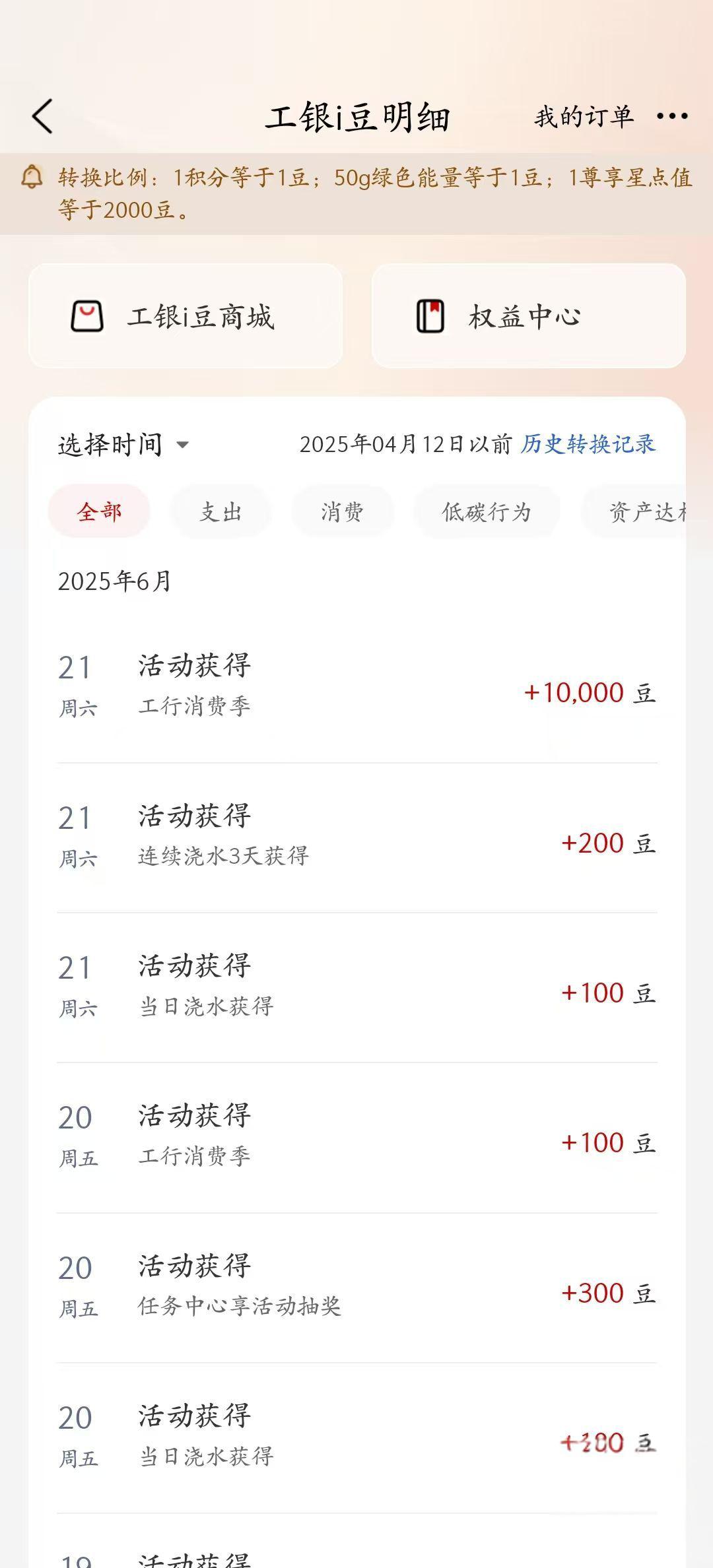Filter records by 支出

point(221,511)
